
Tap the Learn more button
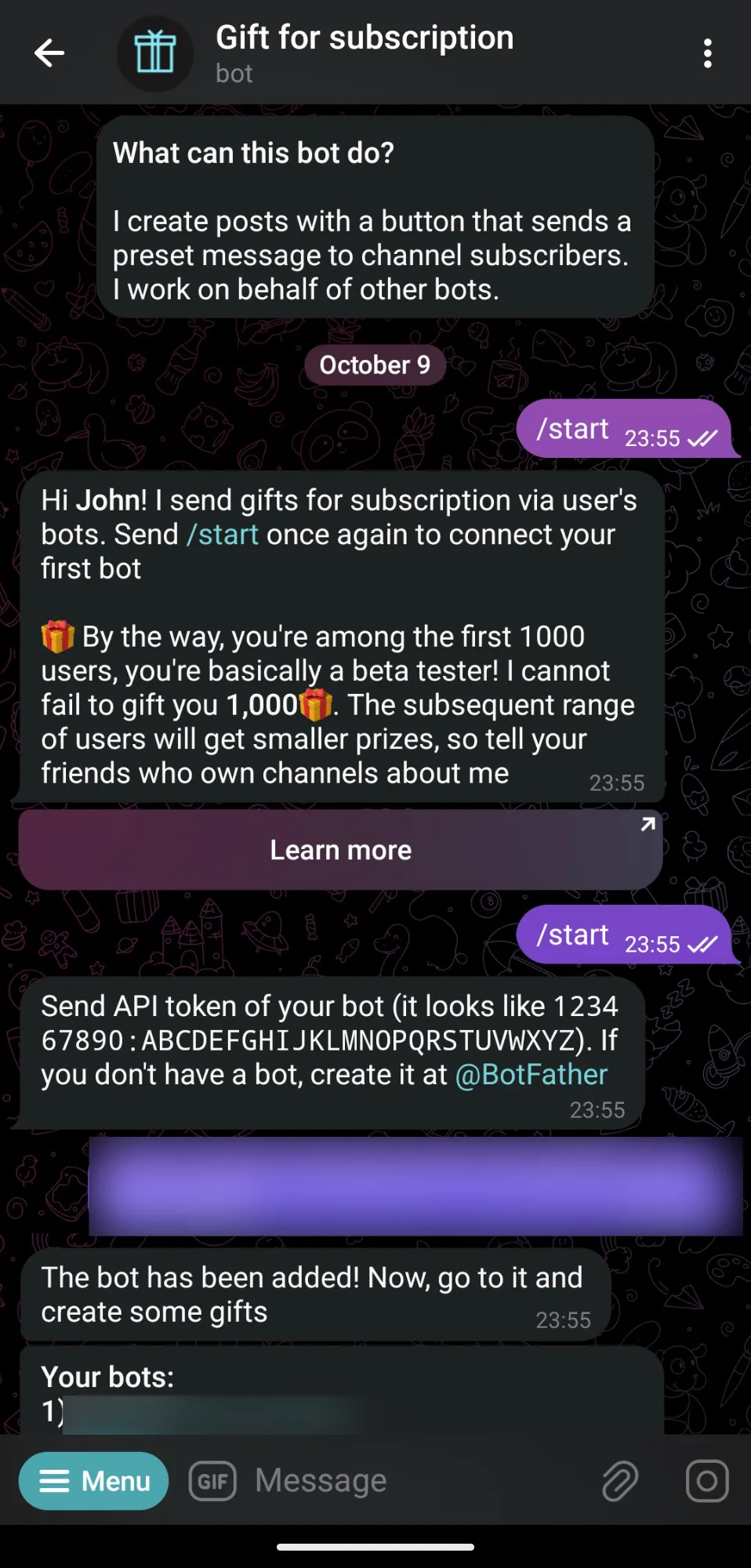click(x=340, y=850)
